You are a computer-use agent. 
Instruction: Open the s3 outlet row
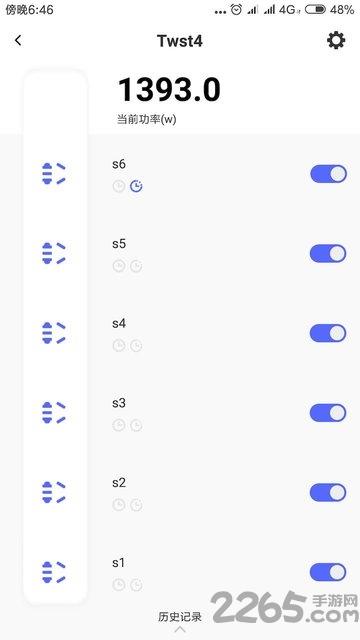180,413
